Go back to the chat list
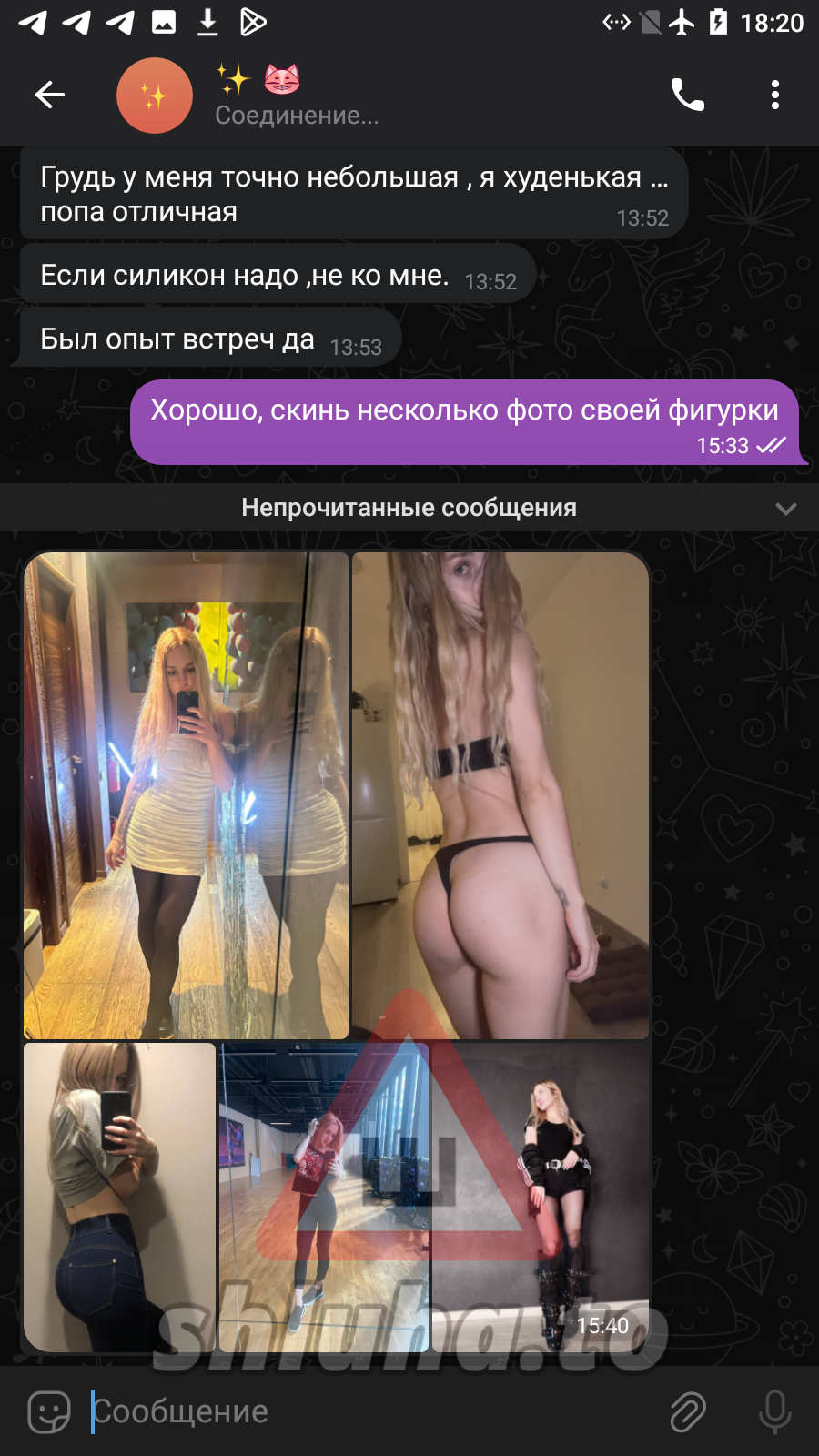This screenshot has height=1456, width=819. (50, 95)
